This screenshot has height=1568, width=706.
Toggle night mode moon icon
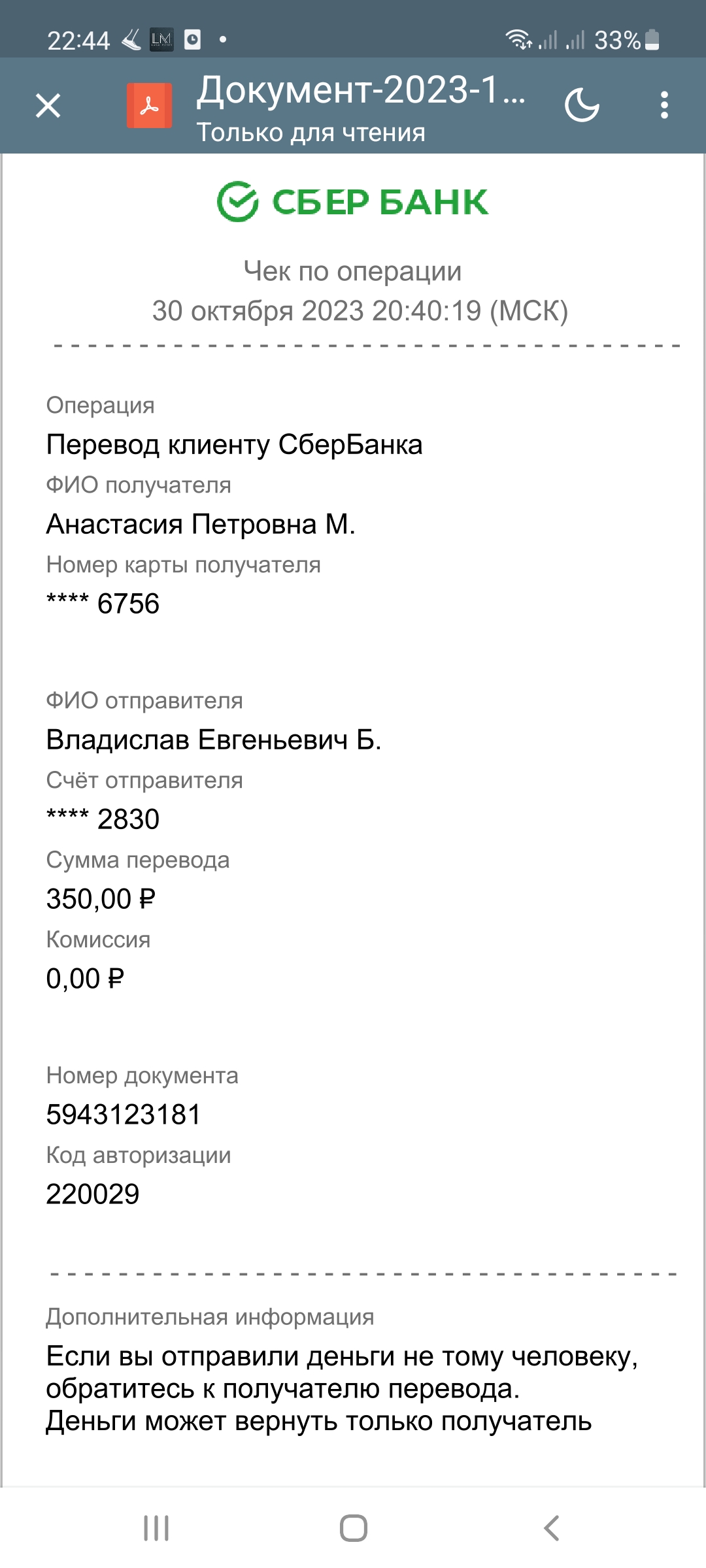click(582, 105)
